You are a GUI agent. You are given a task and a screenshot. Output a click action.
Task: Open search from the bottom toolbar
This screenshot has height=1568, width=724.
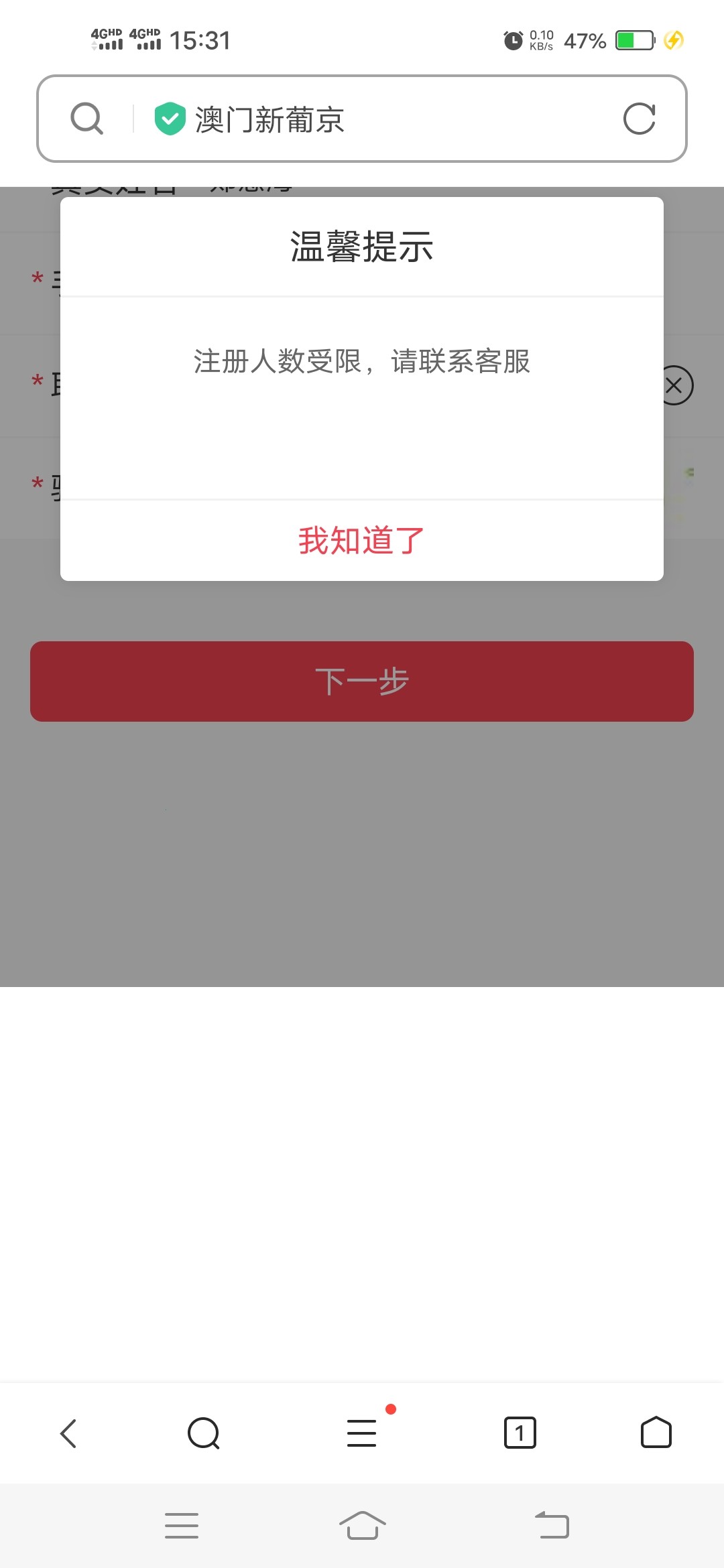click(204, 1433)
